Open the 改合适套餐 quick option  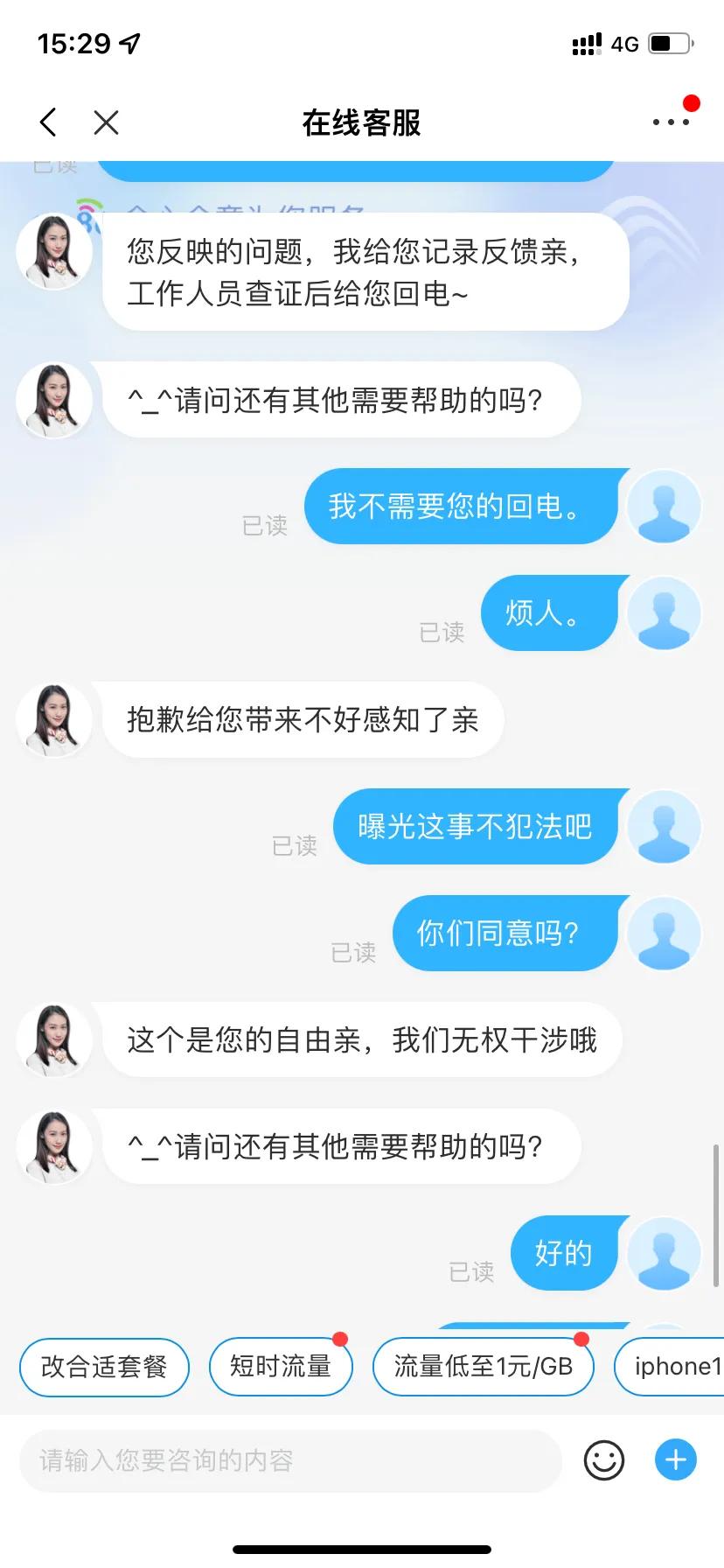[x=103, y=1366]
